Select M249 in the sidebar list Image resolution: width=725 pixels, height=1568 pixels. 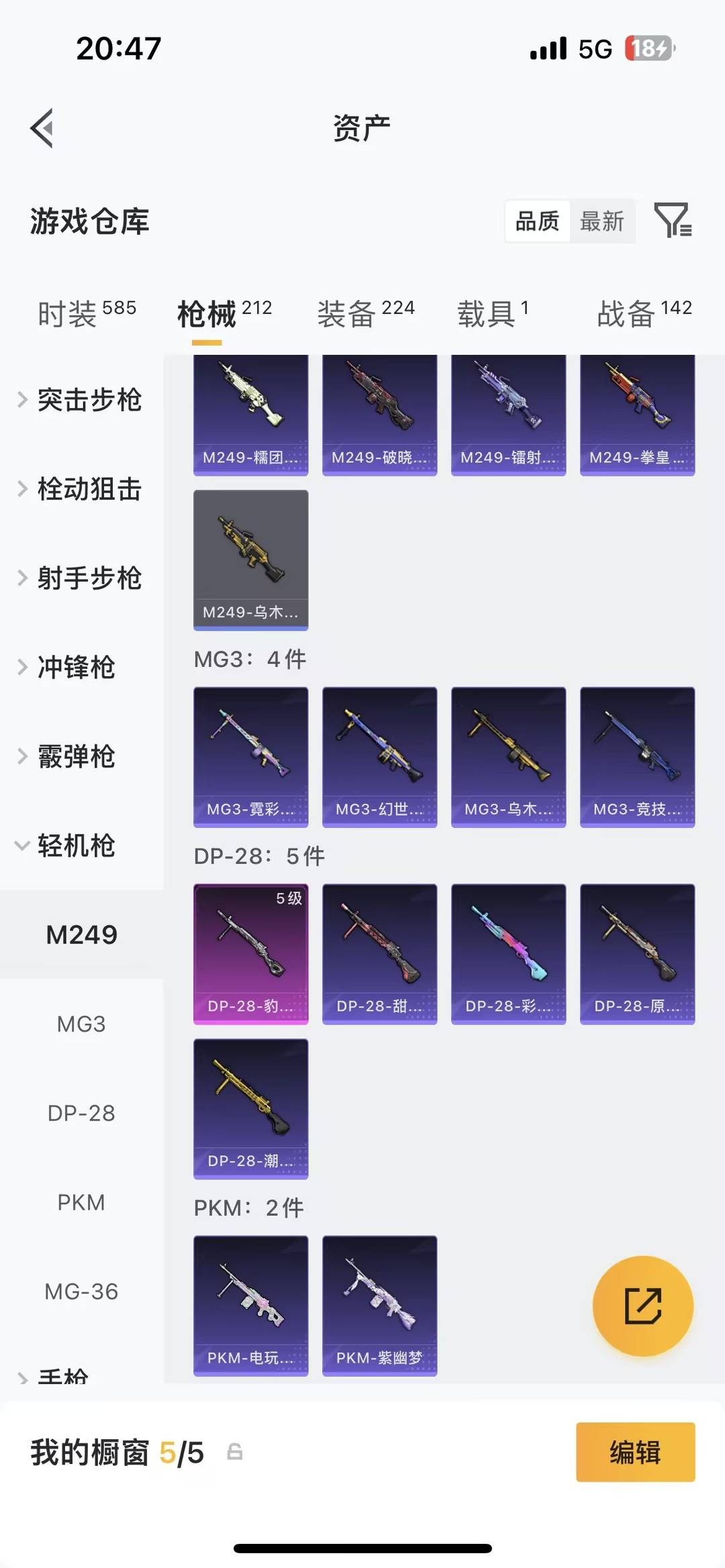83,934
